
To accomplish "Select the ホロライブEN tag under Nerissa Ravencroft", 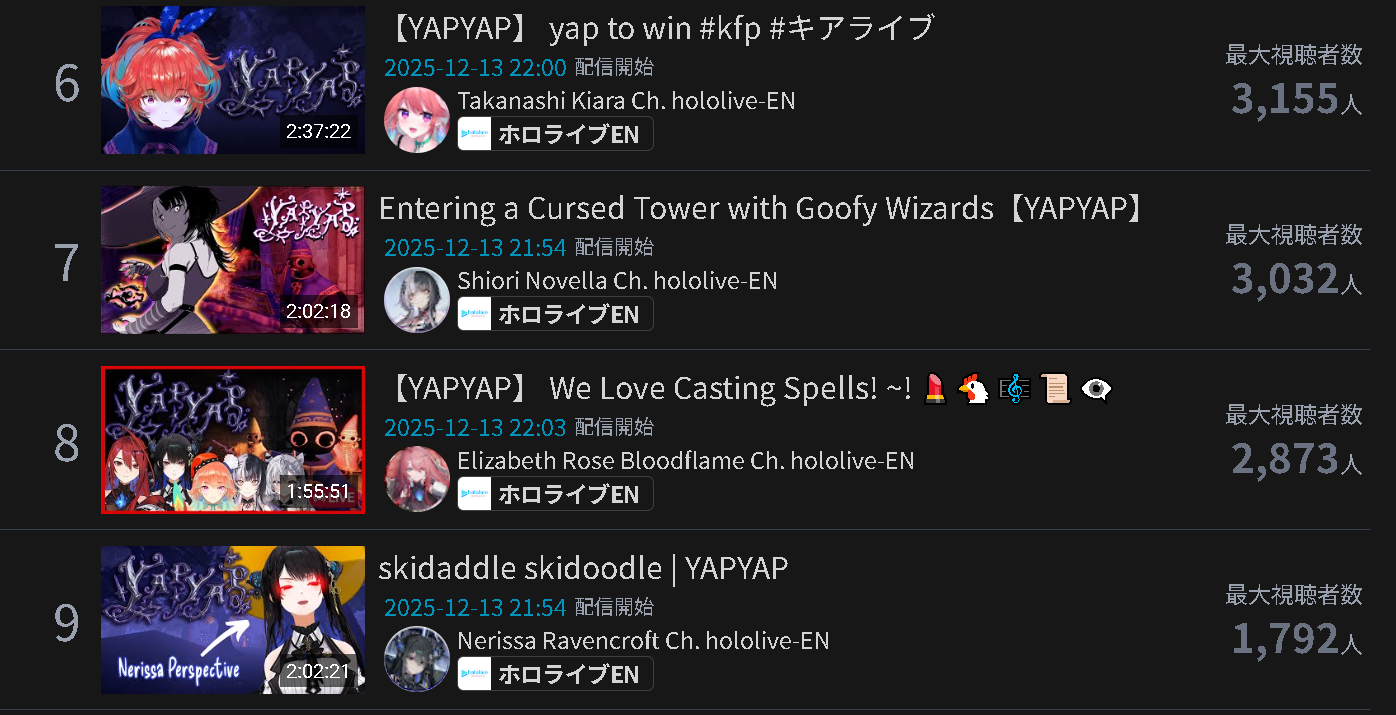I will coord(555,674).
